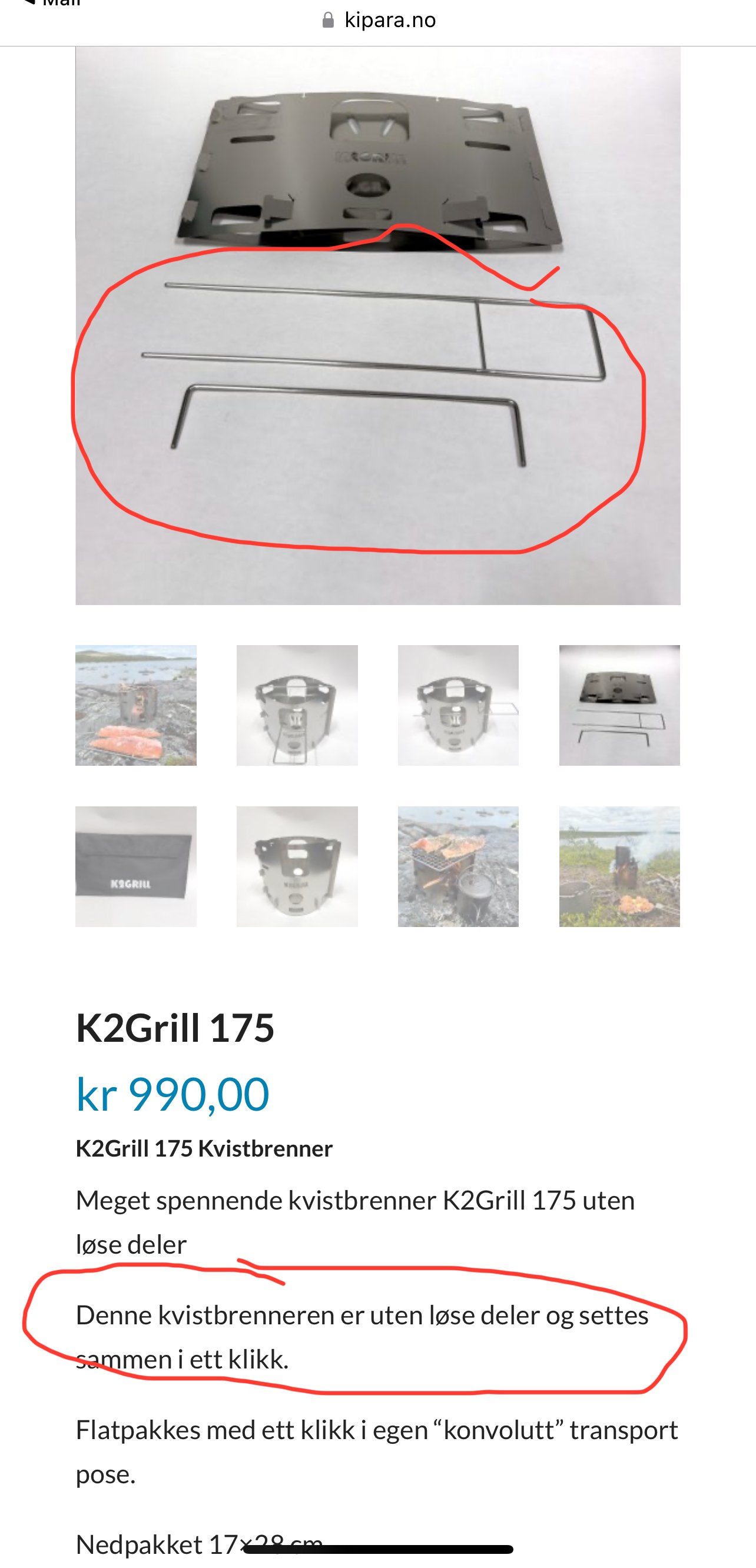Screen dimensions: 756x1568
Task: Tap the kipara.no address bar
Action: click(379, 20)
